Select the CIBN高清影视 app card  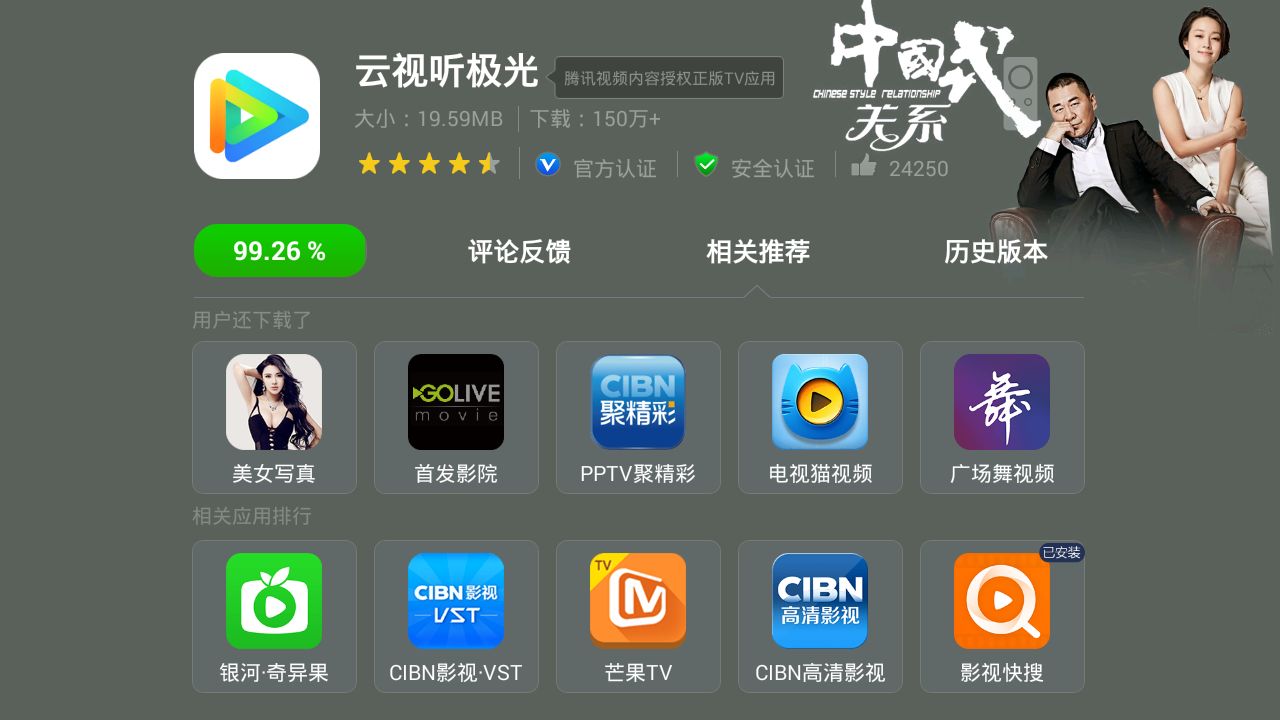[x=820, y=616]
